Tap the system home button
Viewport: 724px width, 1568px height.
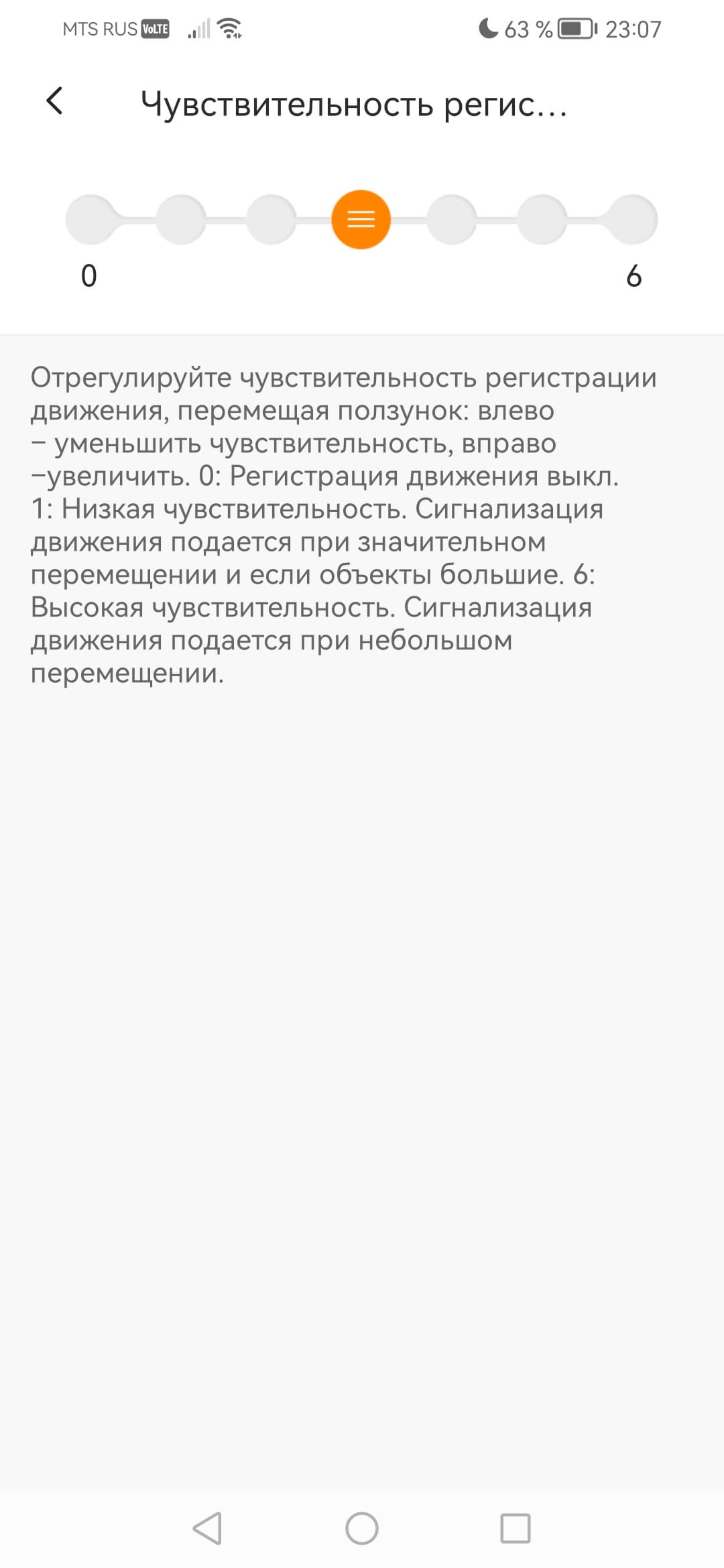point(362,1528)
